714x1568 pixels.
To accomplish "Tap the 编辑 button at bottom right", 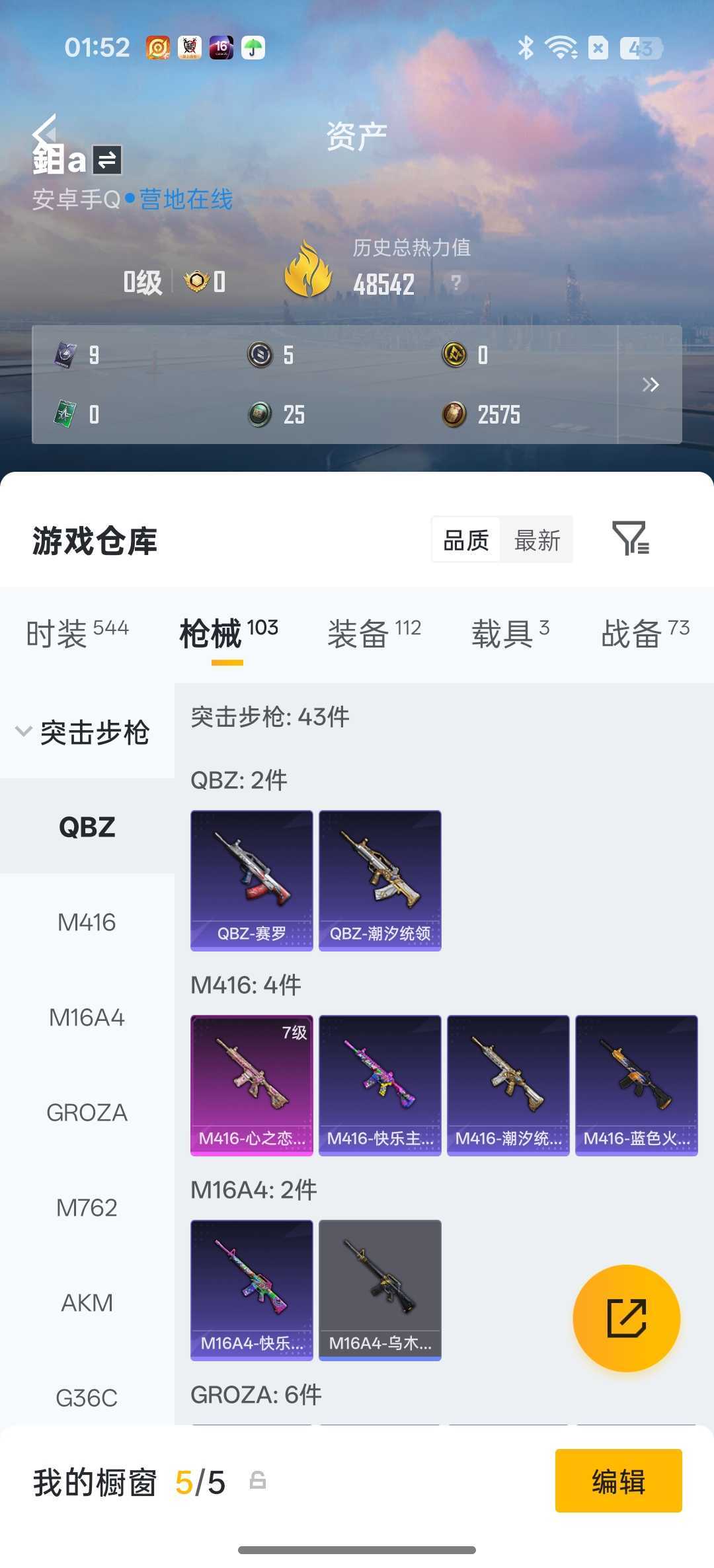I will pos(619,1481).
